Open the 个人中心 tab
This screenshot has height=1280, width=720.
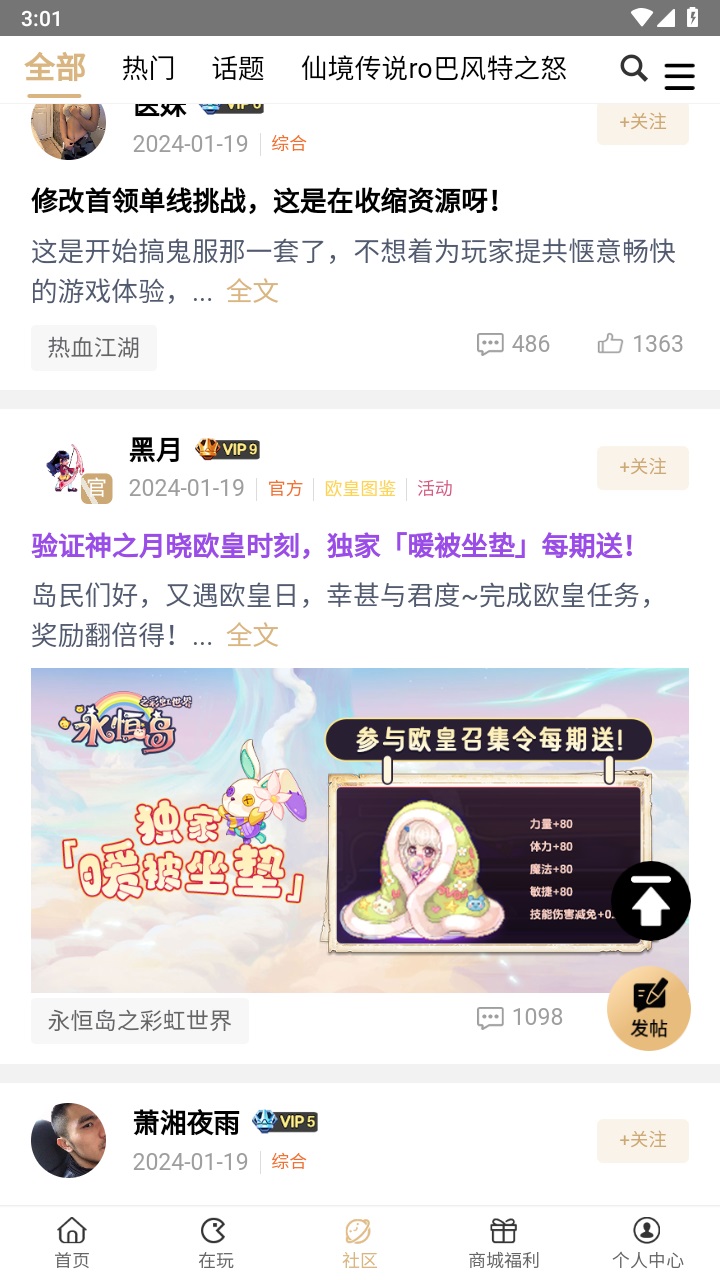tap(647, 1243)
